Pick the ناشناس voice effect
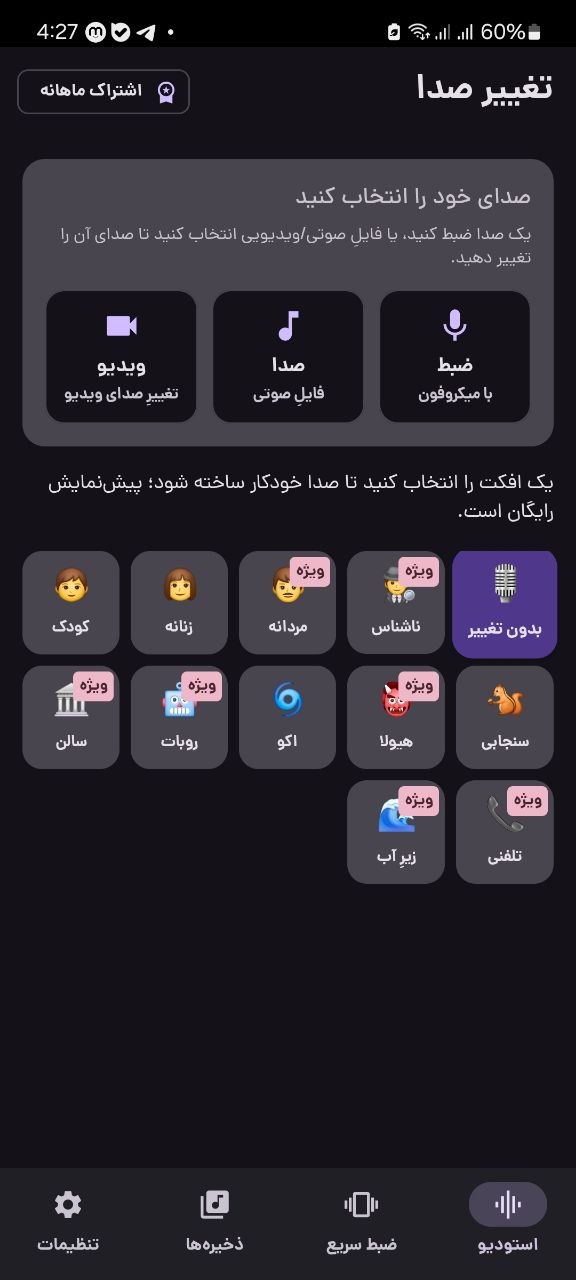The image size is (576, 1280). (x=396, y=604)
